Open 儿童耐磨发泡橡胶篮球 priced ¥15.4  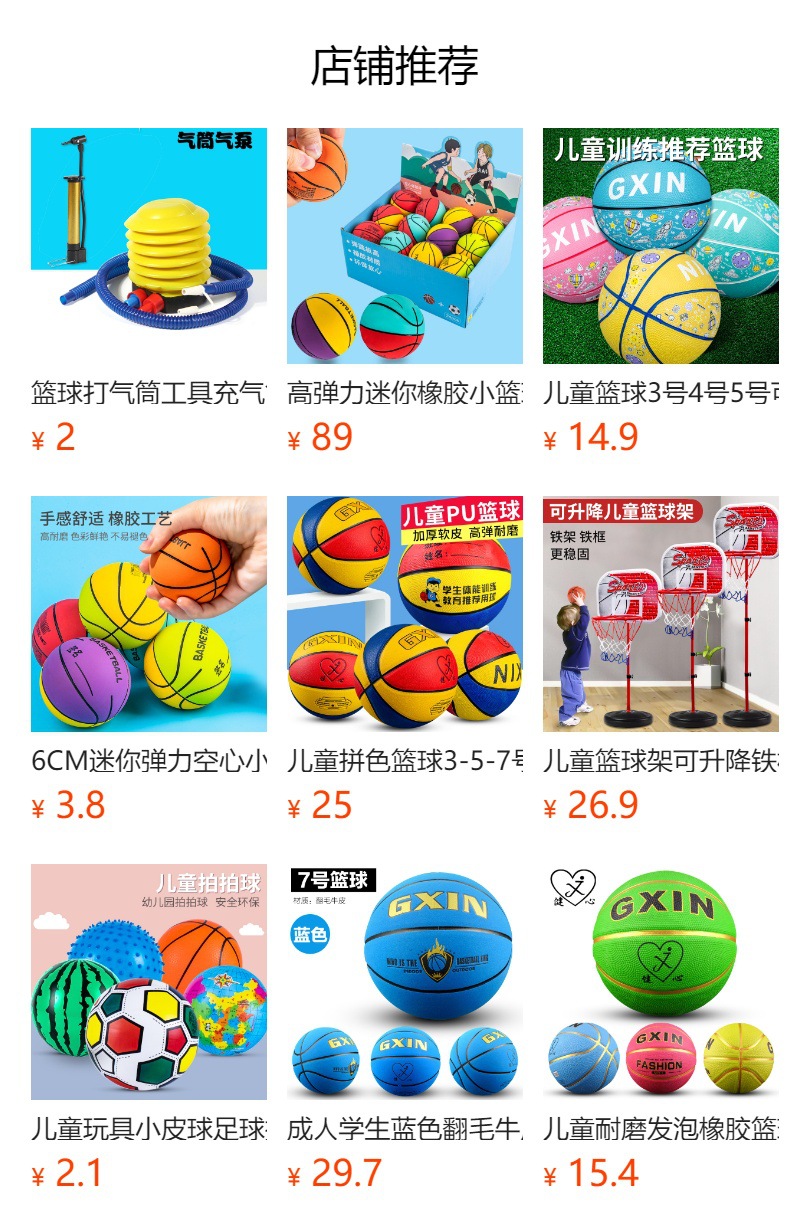pos(661,982)
